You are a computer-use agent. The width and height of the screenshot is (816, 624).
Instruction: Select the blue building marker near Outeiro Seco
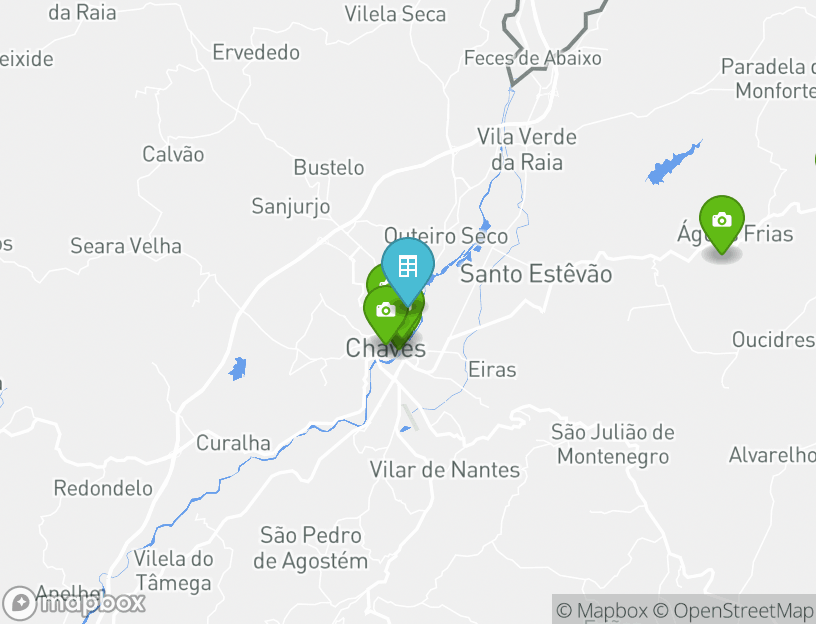tap(407, 266)
